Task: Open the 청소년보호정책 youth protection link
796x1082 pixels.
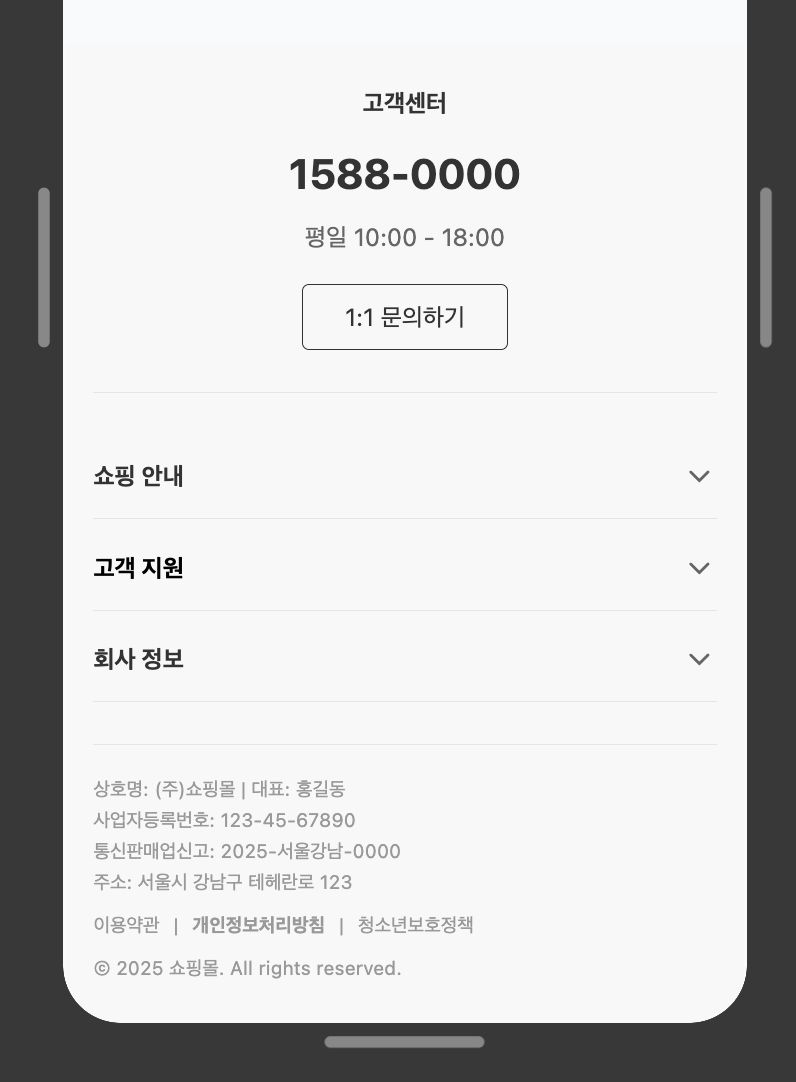Action: pyautogui.click(x=416, y=925)
